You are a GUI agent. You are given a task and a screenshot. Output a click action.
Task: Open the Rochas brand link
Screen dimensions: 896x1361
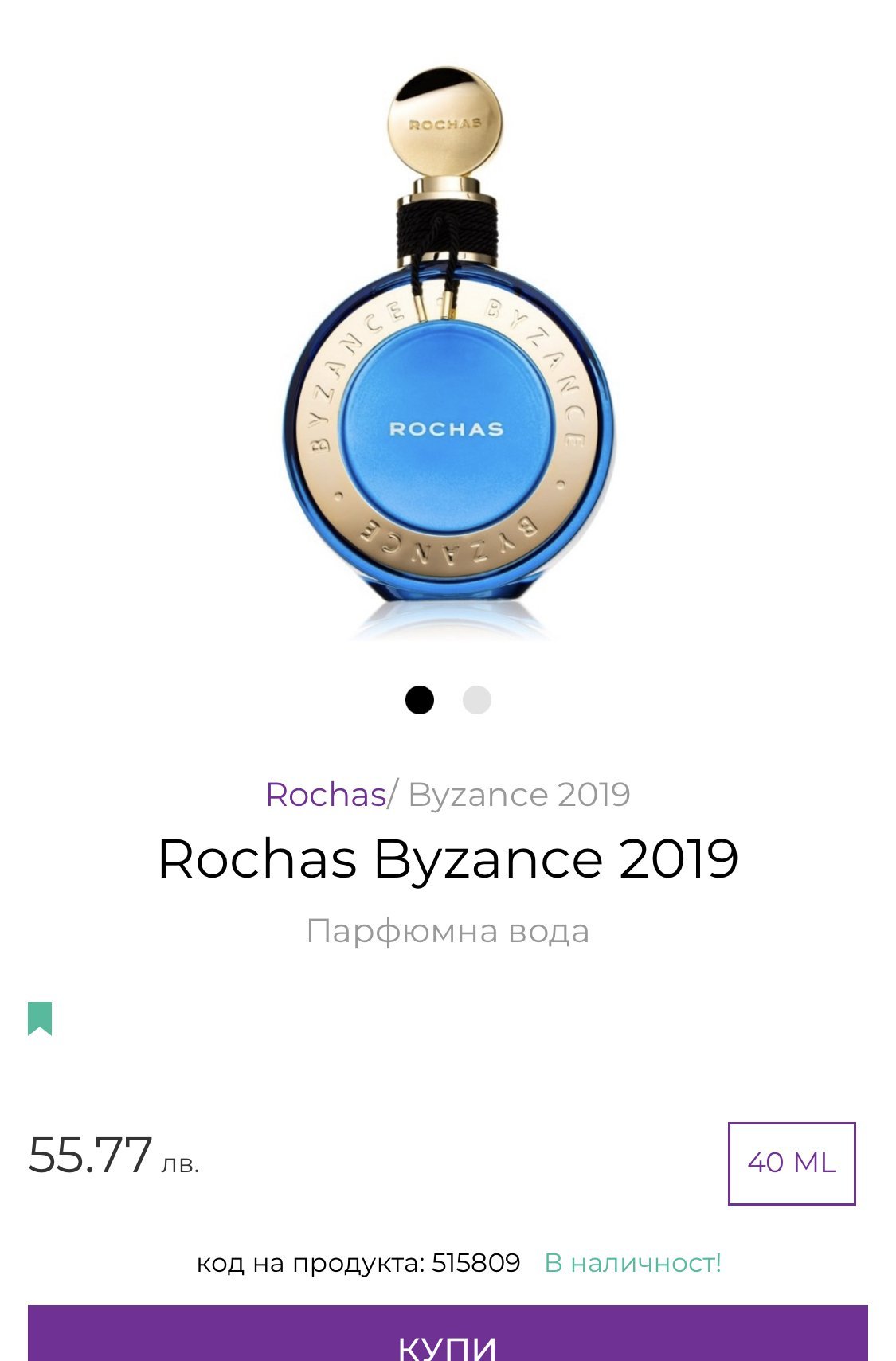325,794
